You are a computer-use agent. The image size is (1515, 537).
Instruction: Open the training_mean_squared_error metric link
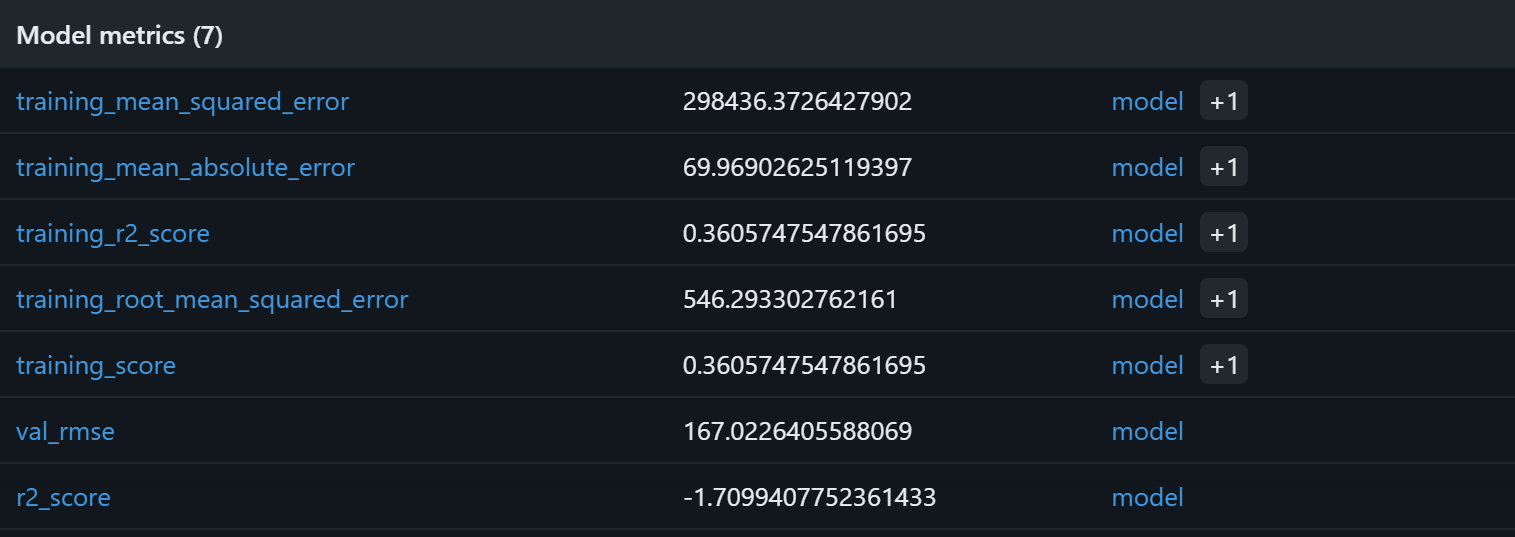pos(182,101)
